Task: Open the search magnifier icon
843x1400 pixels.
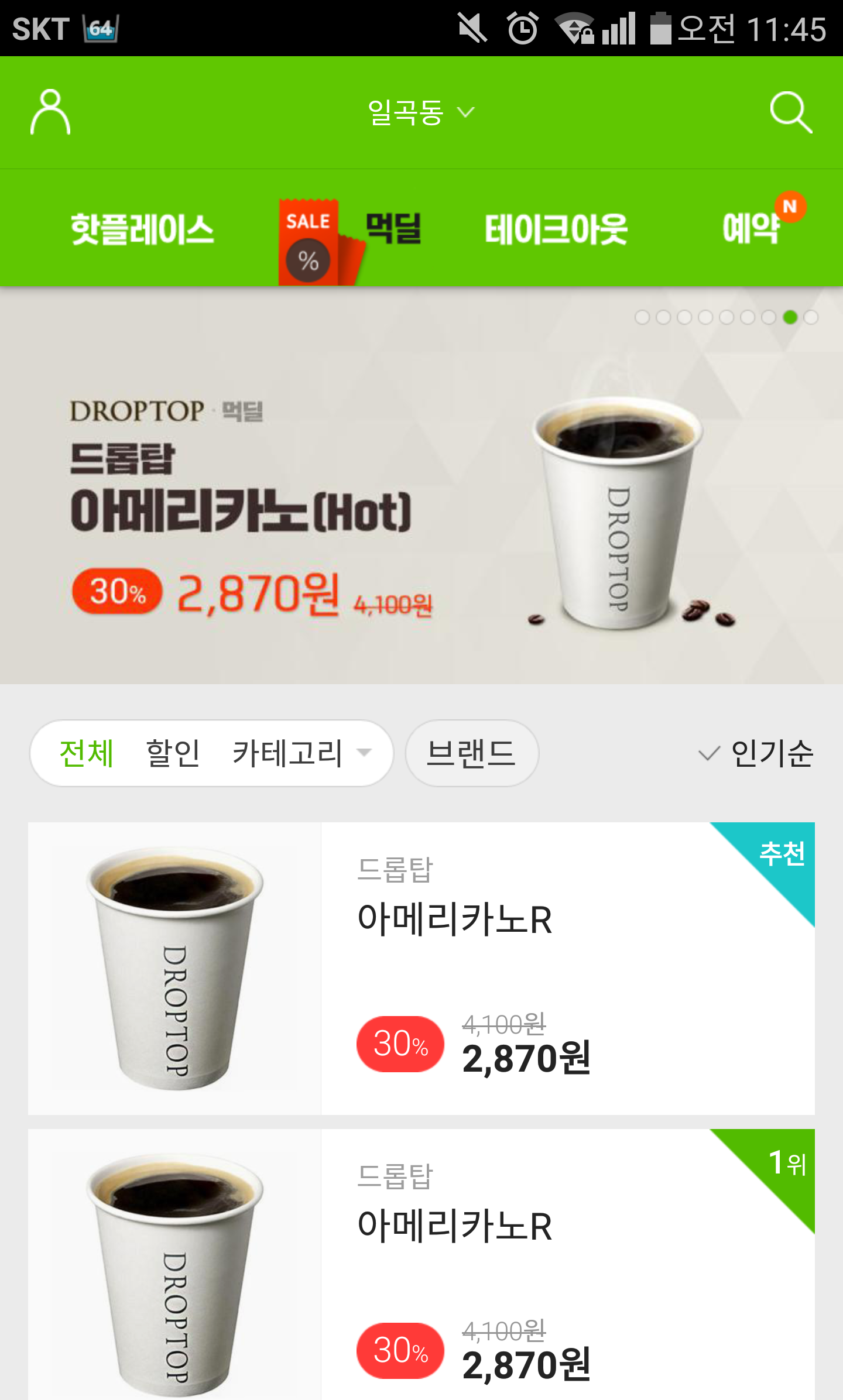Action: (790, 112)
